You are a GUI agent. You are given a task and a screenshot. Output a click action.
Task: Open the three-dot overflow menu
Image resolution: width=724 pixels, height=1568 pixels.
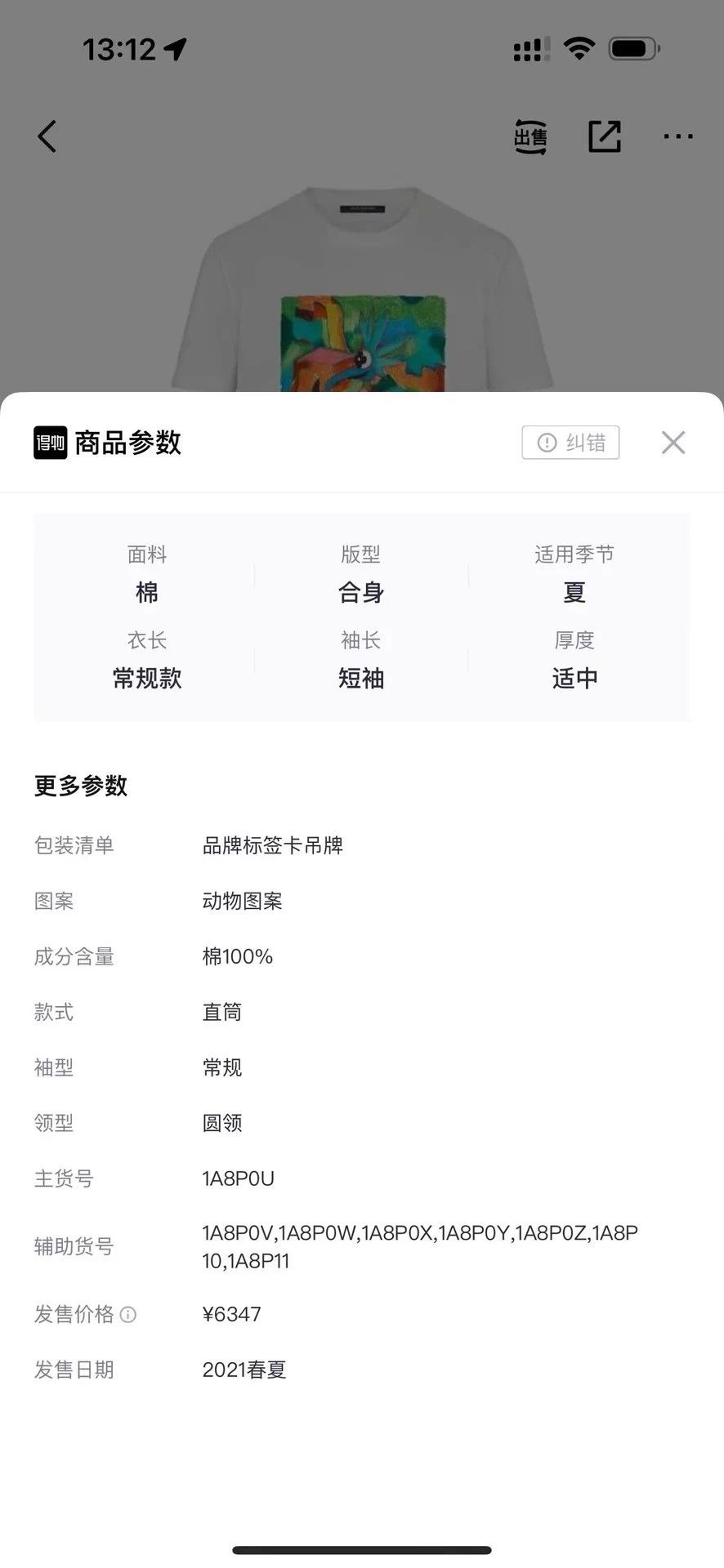678,136
